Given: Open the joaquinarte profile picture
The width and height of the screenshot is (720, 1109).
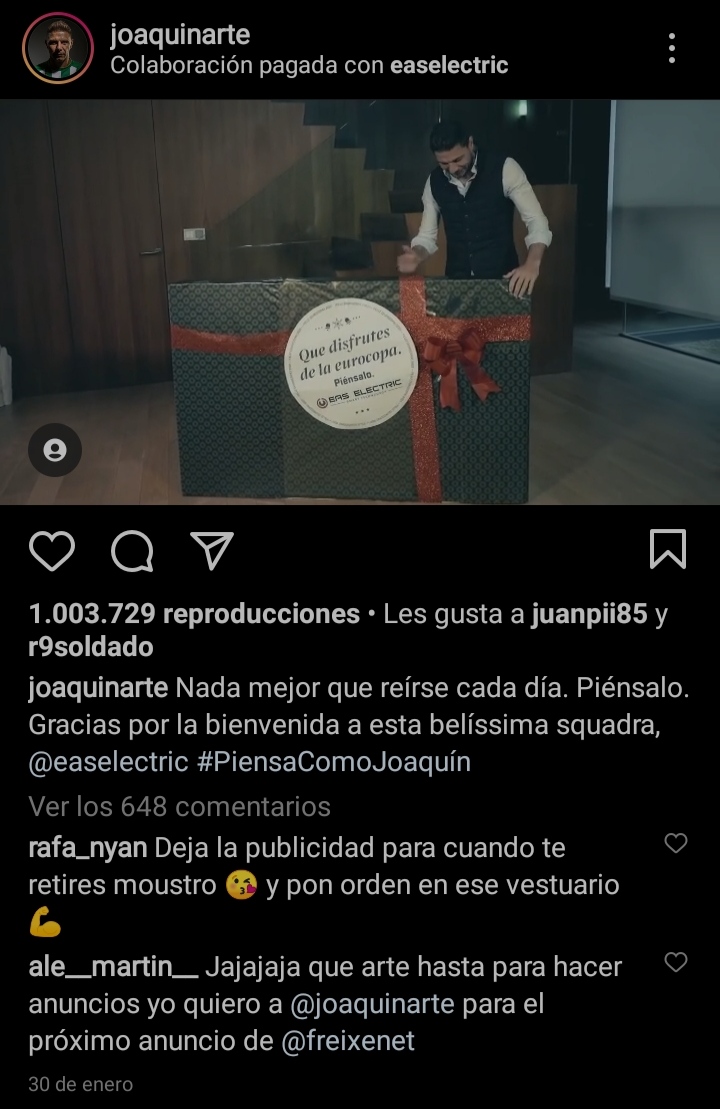Looking at the screenshot, I should tap(57, 49).
